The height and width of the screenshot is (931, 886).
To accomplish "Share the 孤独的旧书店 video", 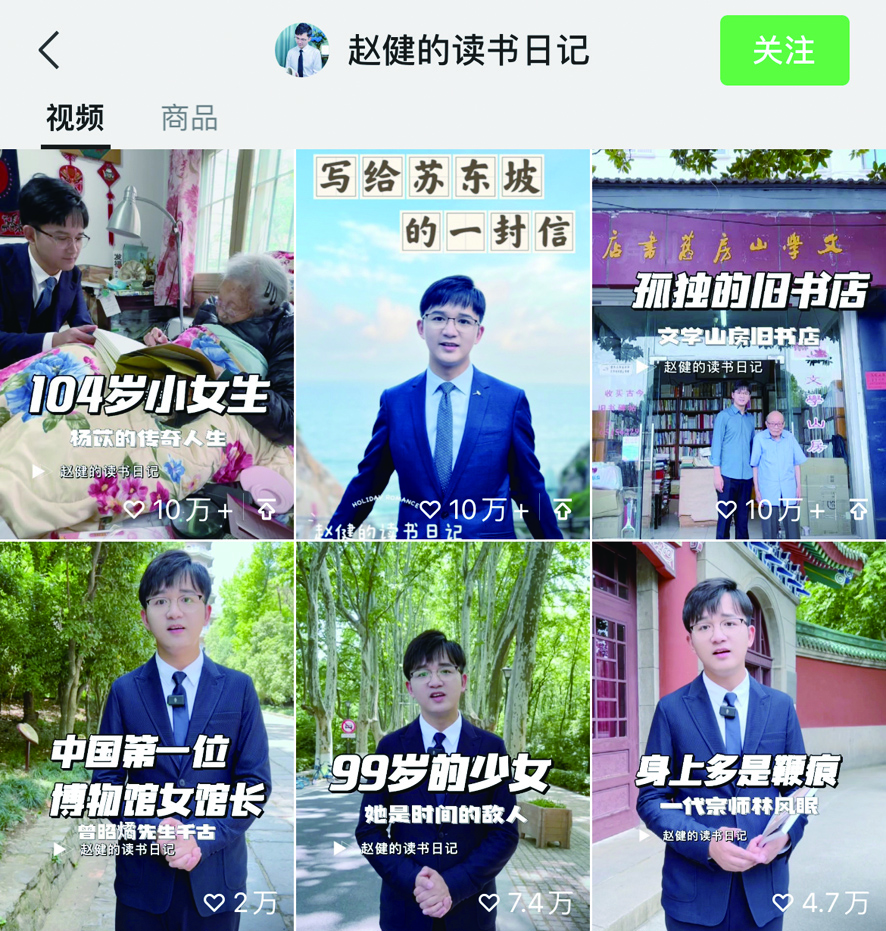I will pos(858,510).
